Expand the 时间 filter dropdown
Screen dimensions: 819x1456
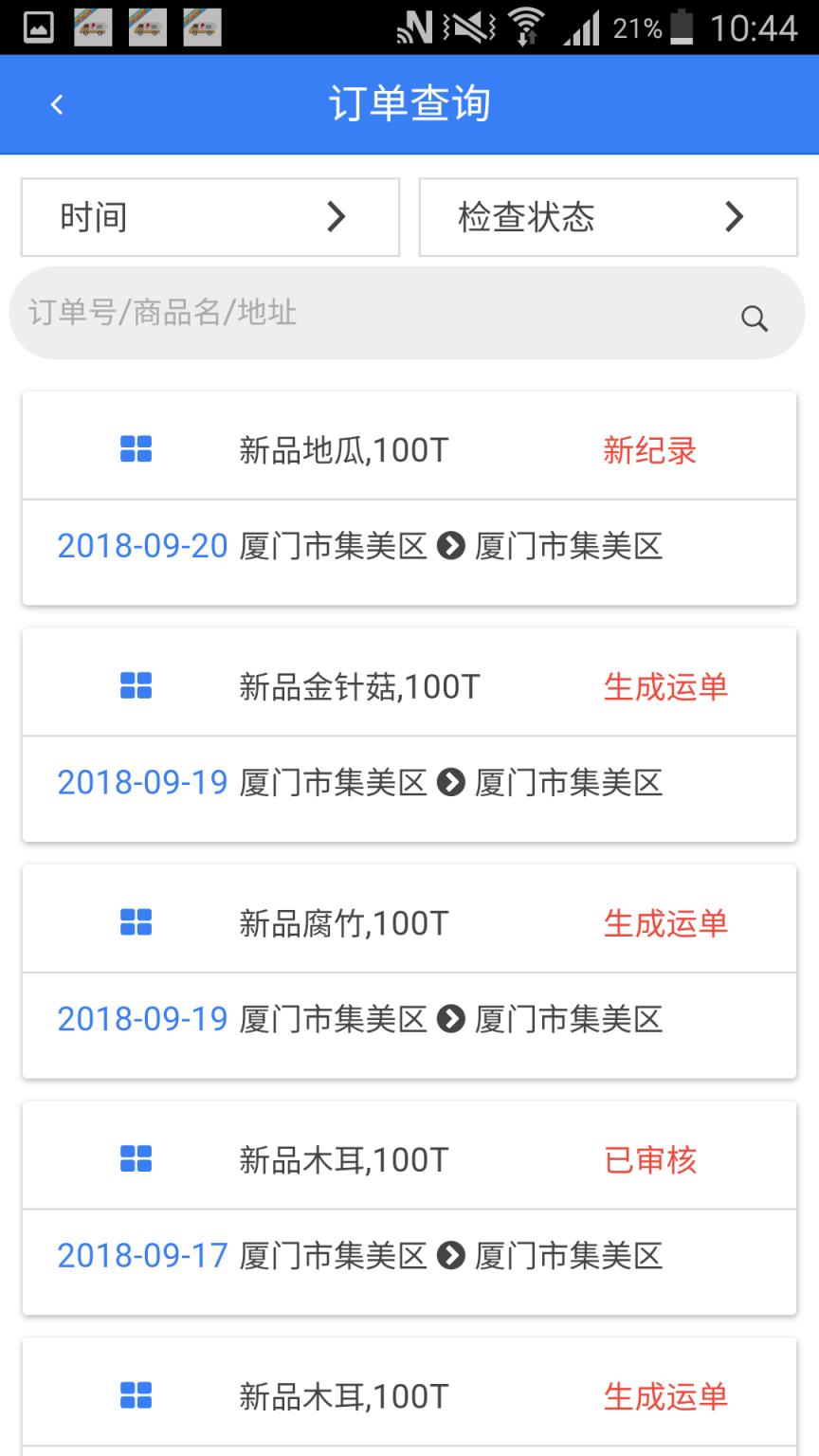coord(209,217)
